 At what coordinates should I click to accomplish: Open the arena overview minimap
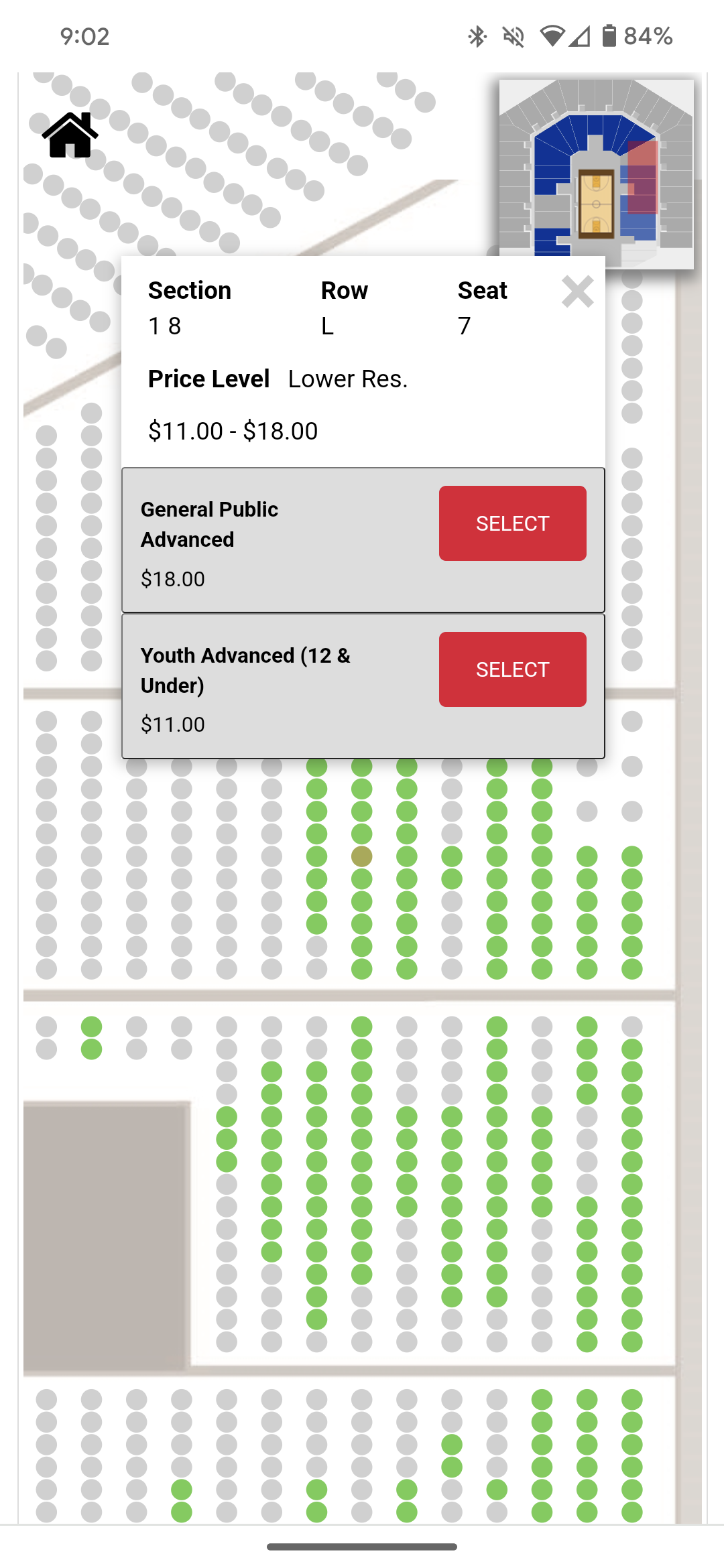(x=596, y=174)
